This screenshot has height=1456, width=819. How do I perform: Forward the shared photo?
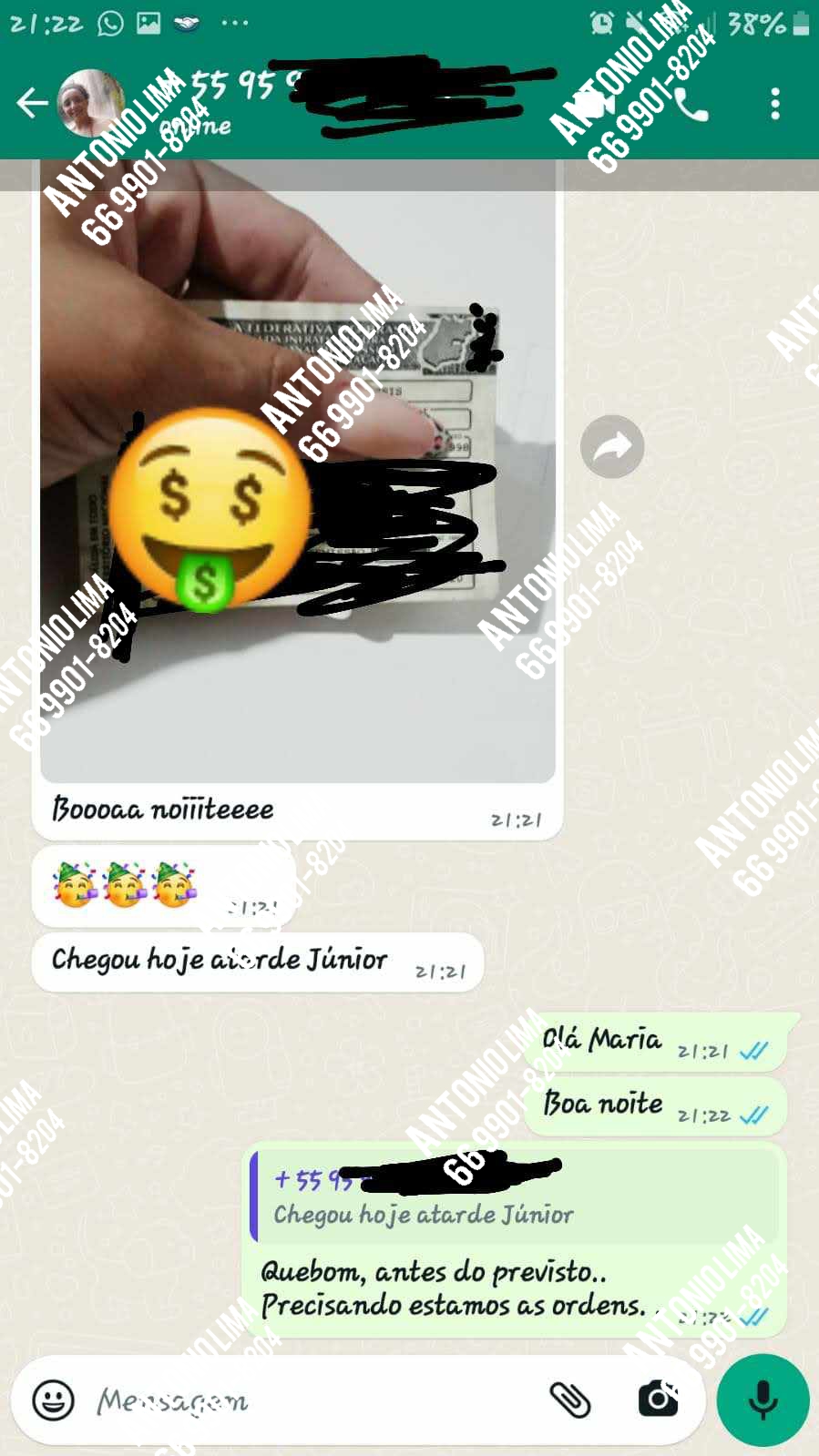click(x=611, y=445)
